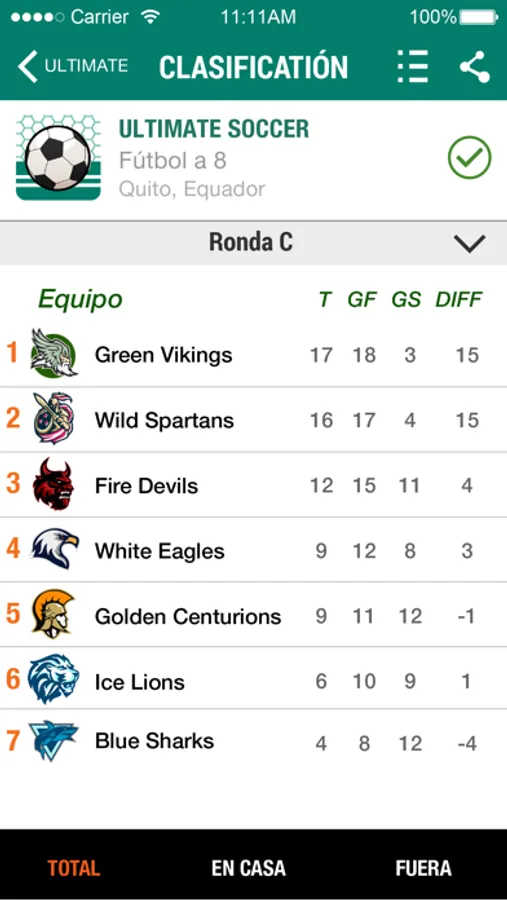This screenshot has height=900, width=507.
Task: Expand the Ronda C dropdown
Action: (253, 243)
